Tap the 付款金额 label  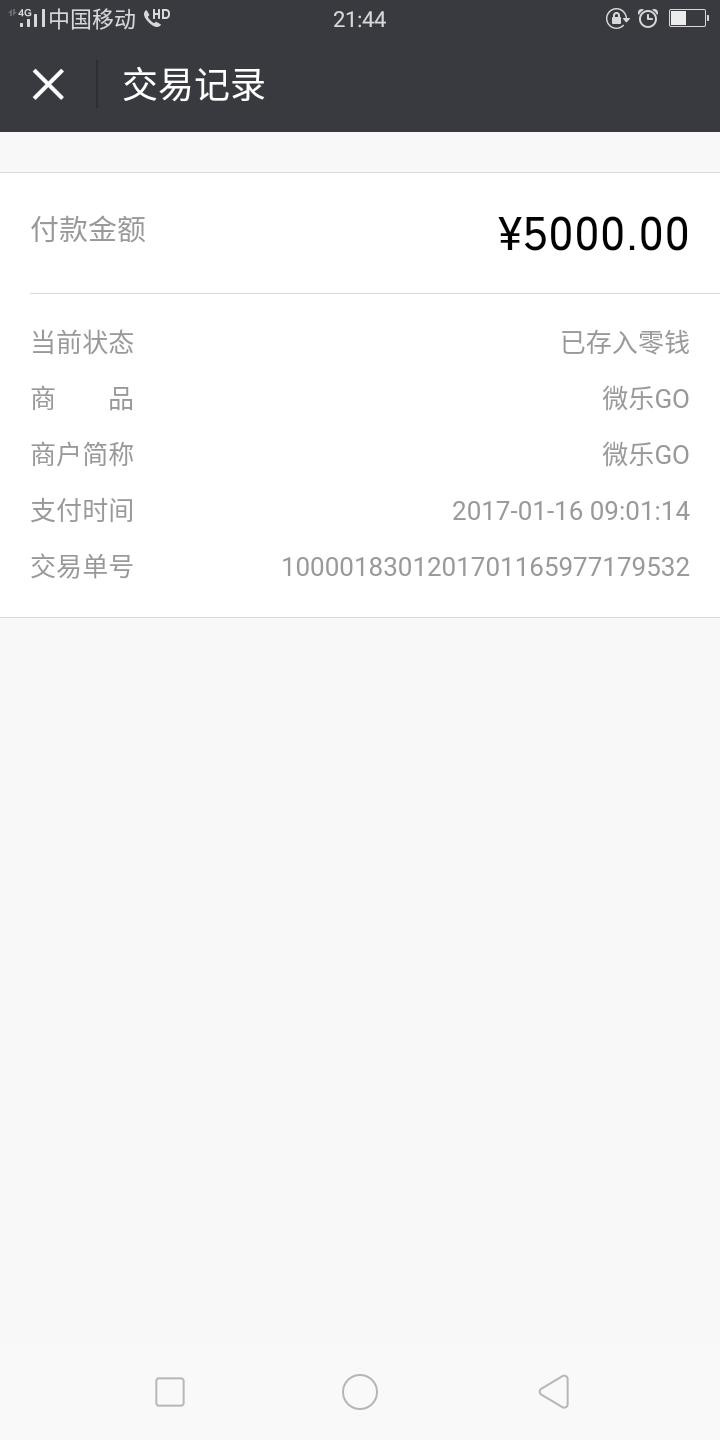[x=88, y=230]
